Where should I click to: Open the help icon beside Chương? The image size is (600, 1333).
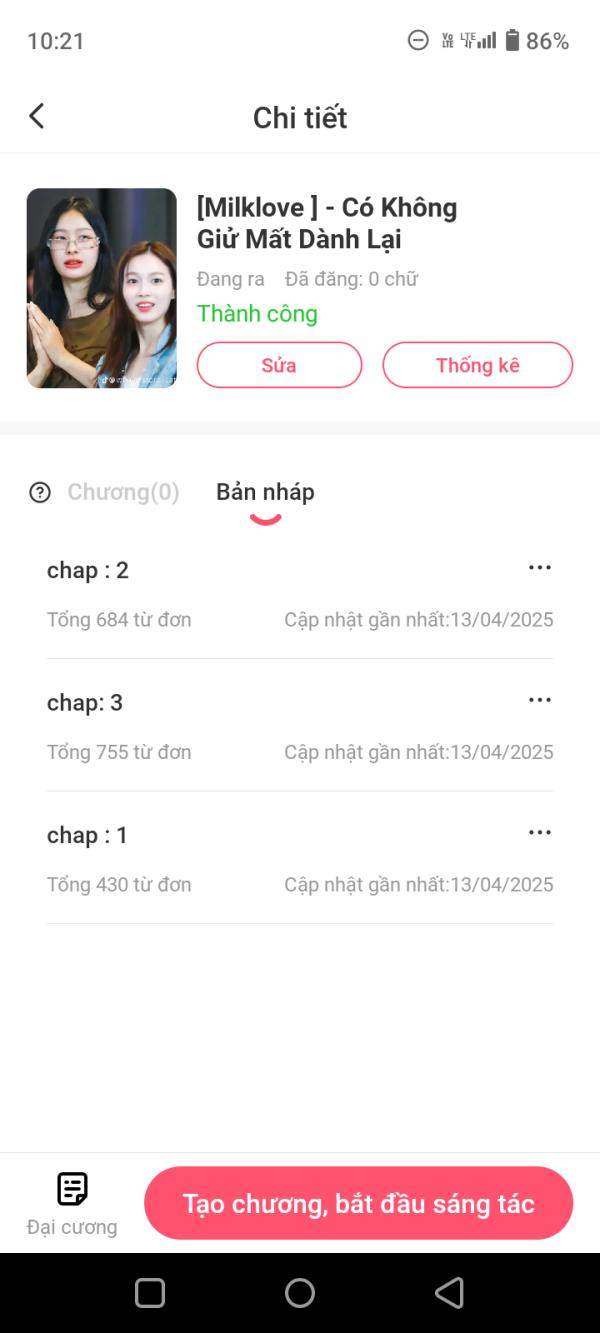[40, 492]
